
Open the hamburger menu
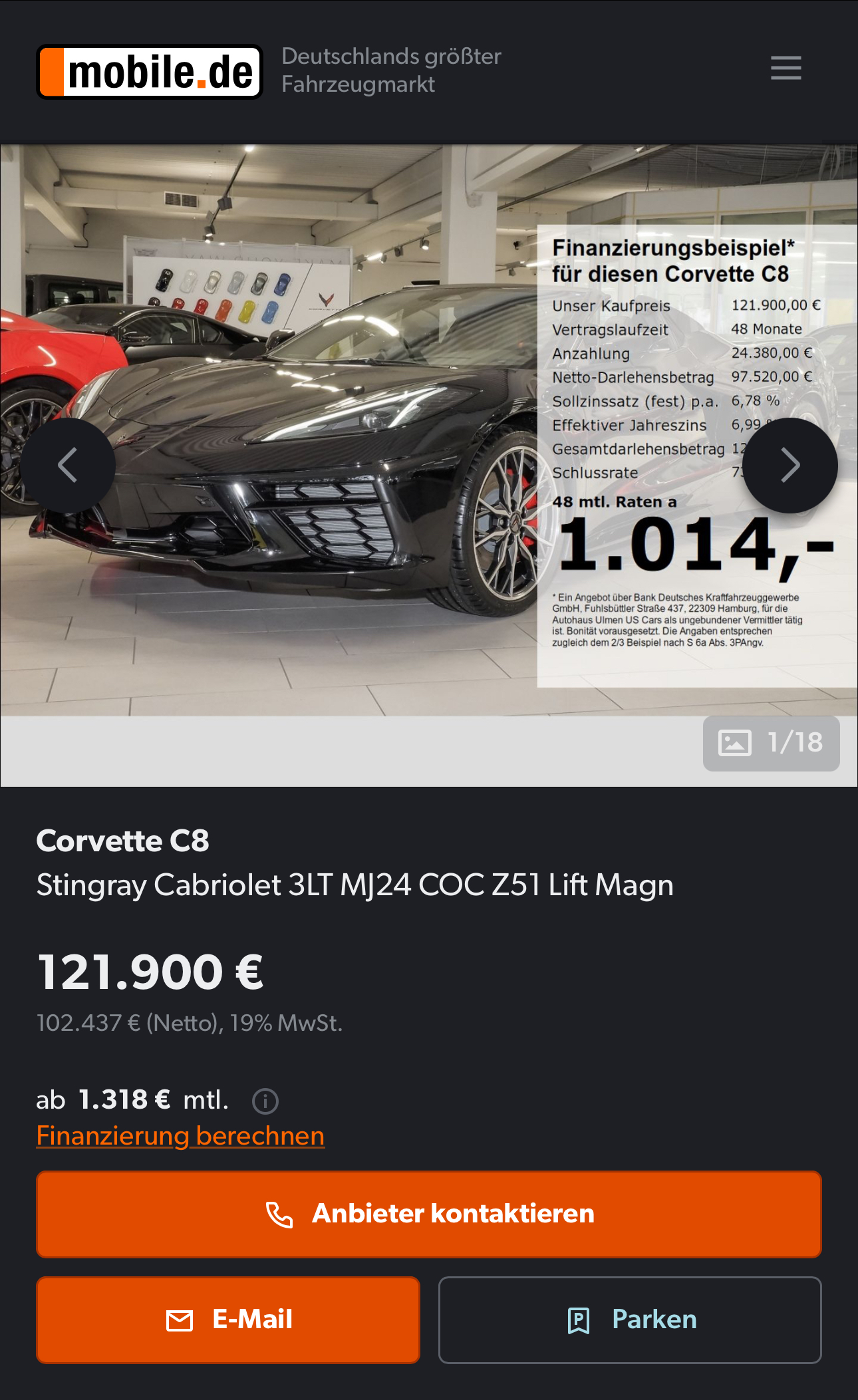[786, 68]
